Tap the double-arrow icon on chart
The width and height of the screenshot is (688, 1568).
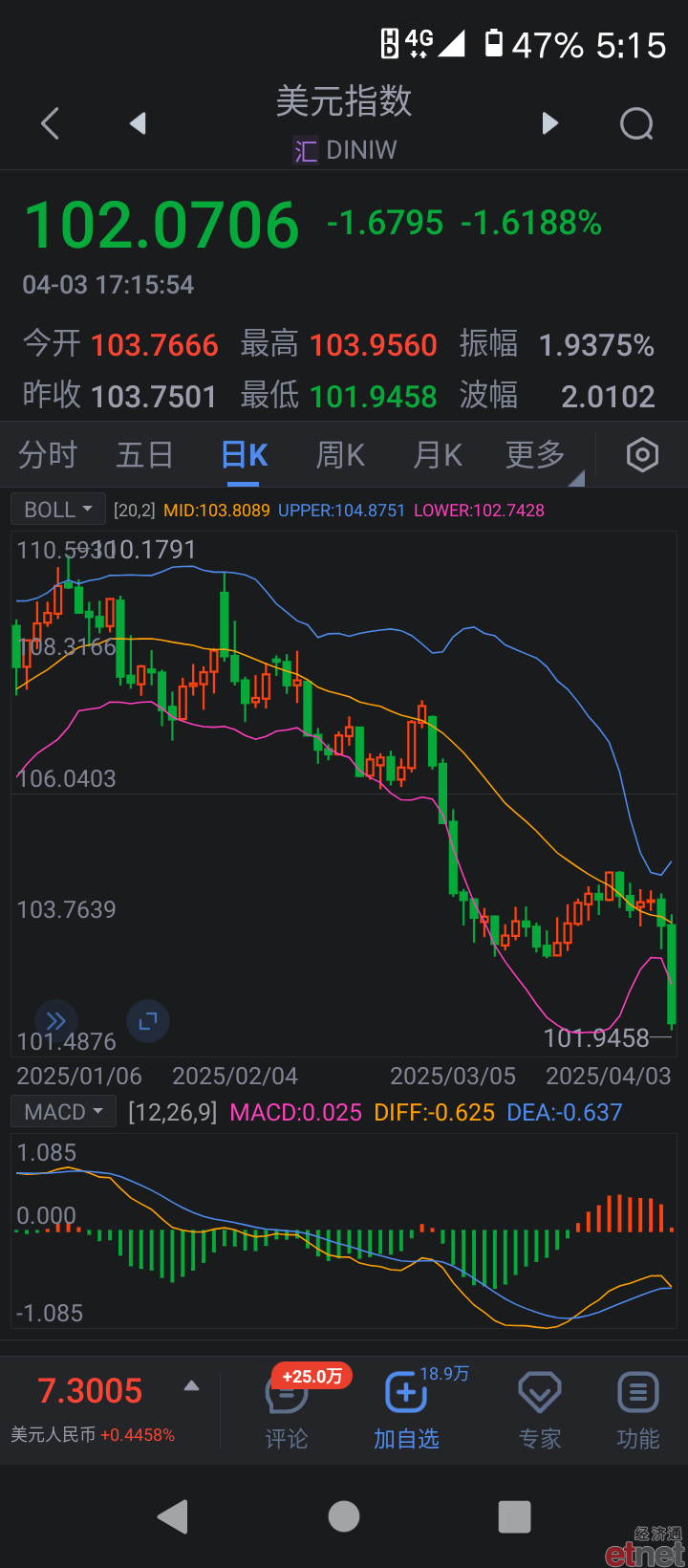click(x=56, y=1020)
